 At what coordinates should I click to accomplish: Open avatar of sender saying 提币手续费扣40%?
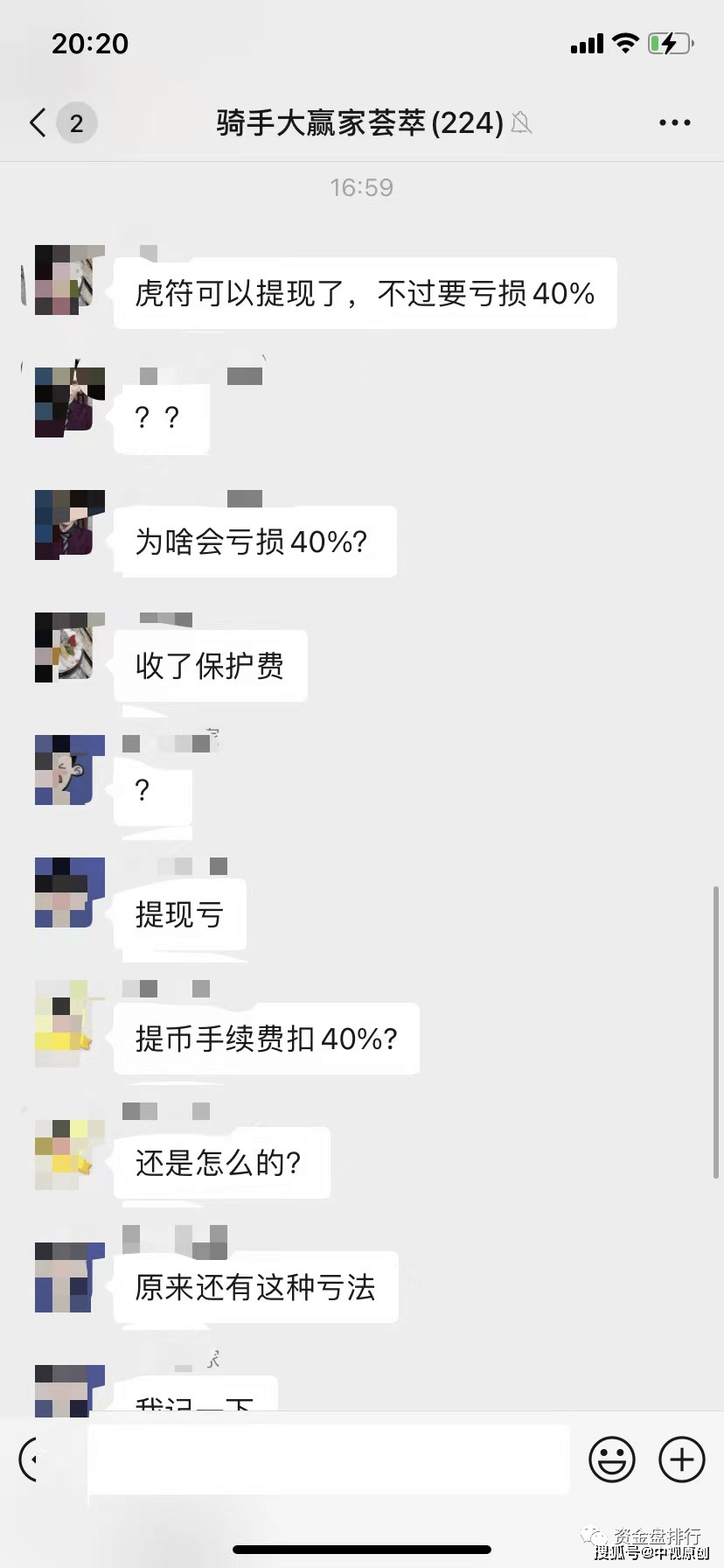click(x=69, y=1023)
